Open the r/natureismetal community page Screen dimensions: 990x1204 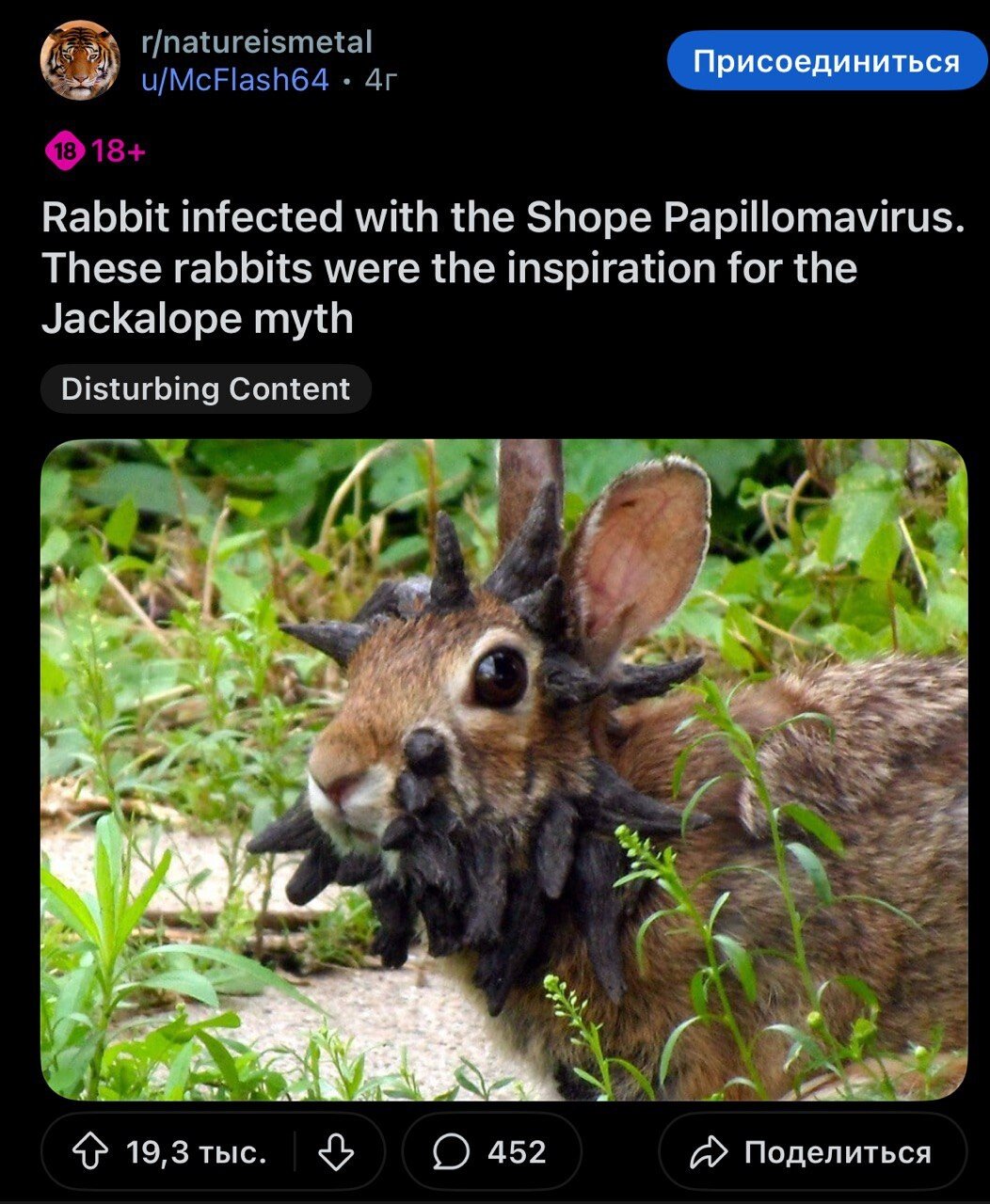256,42
